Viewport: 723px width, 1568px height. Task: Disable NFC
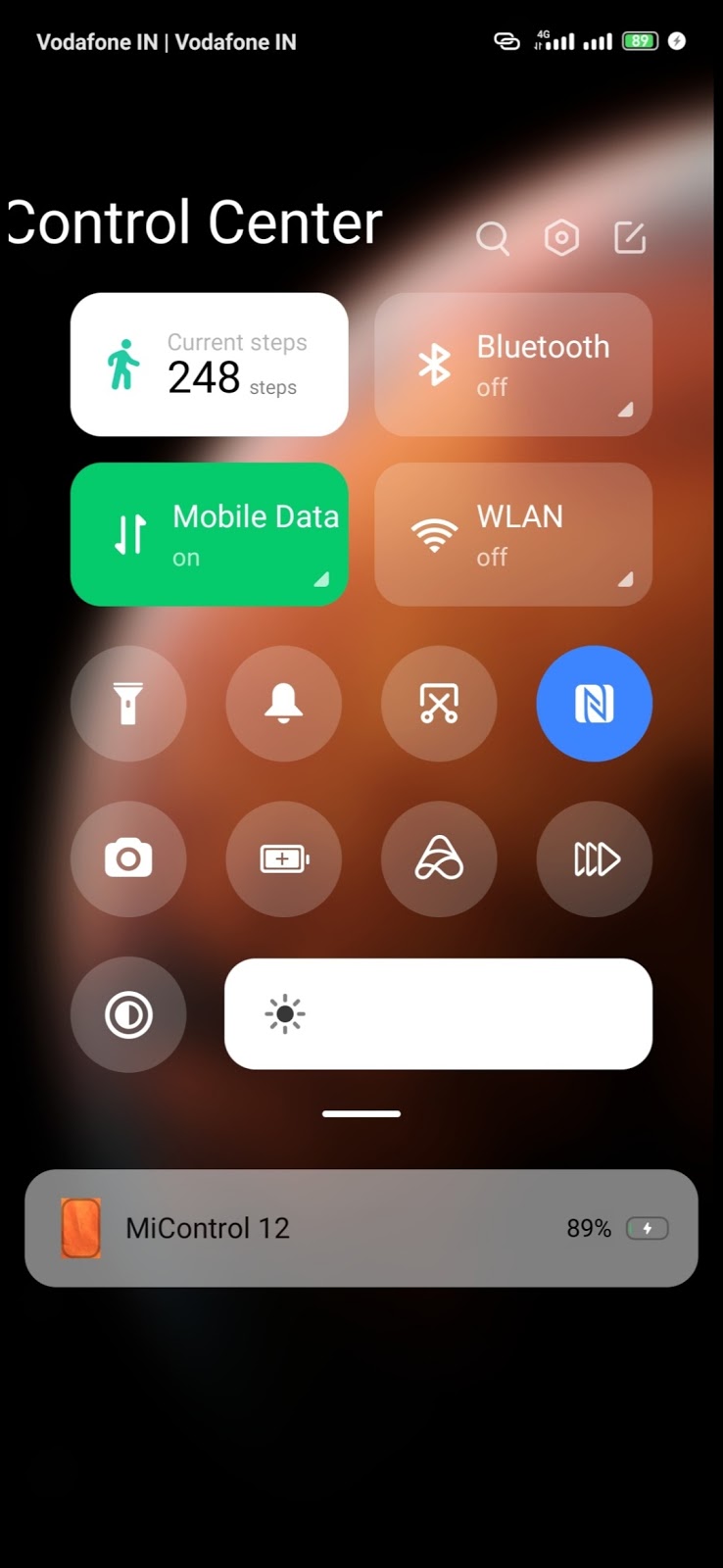[x=594, y=704]
